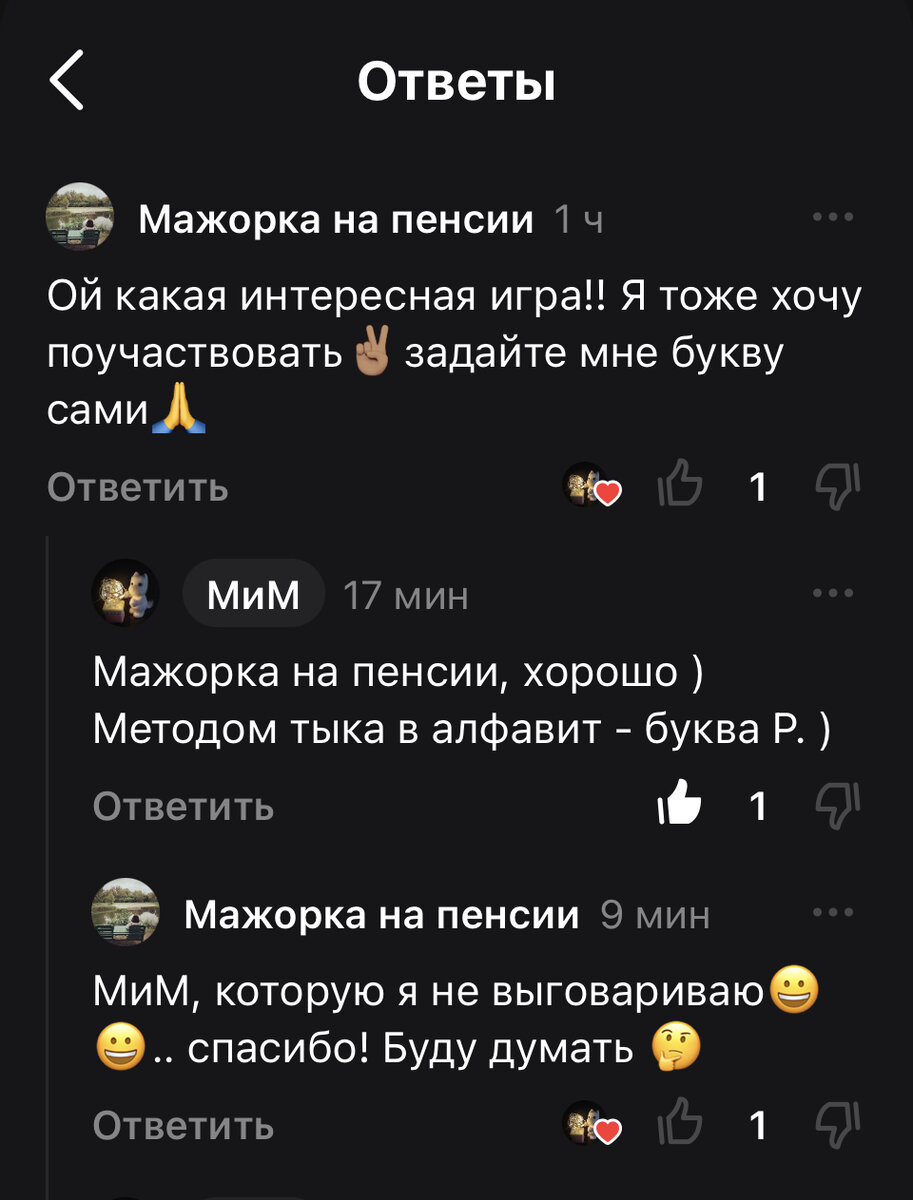Reply to the comment about интересная игра
Screen dimensions: 913x1200
(137, 488)
